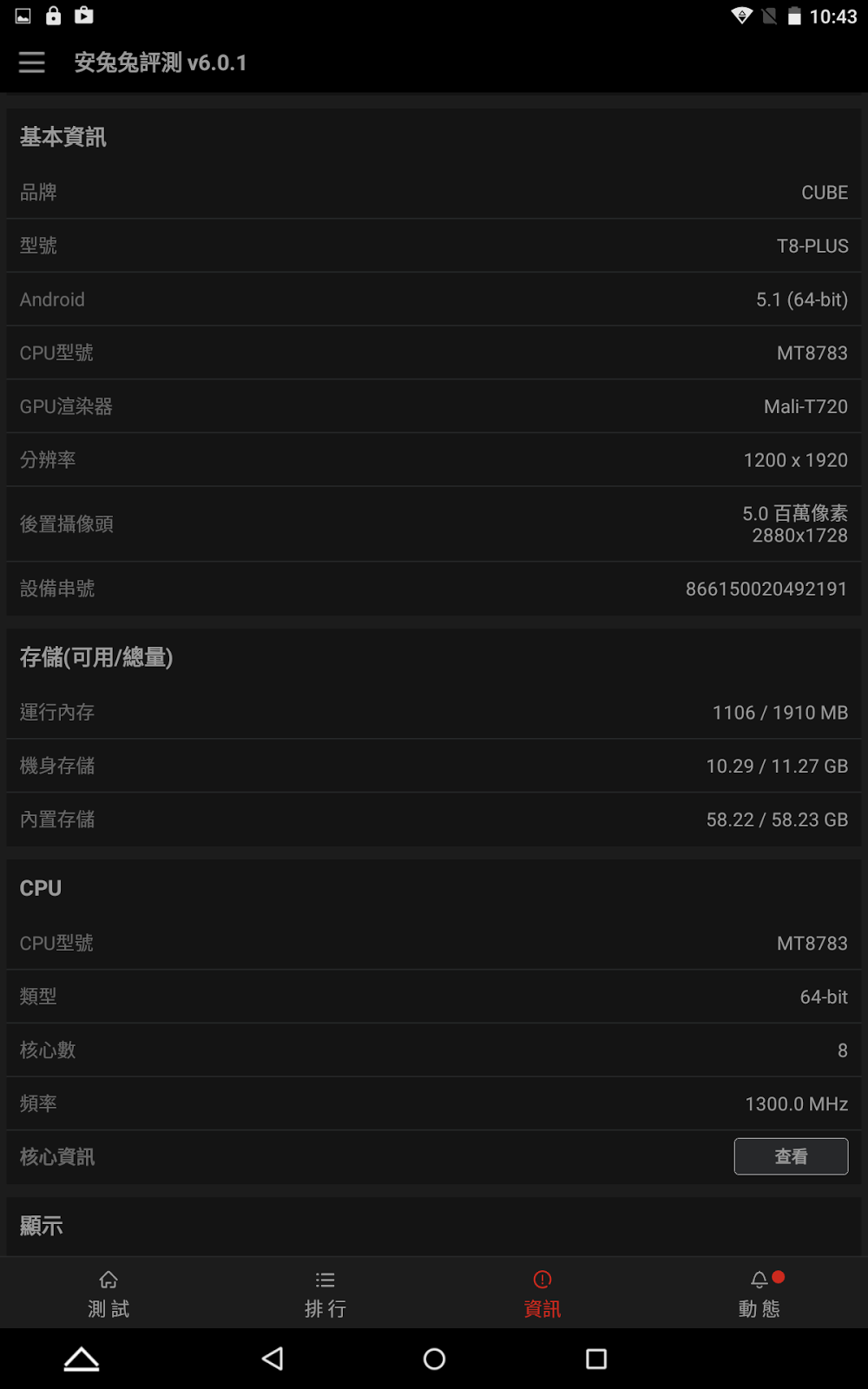Open the hamburger drawer menu

(32, 63)
